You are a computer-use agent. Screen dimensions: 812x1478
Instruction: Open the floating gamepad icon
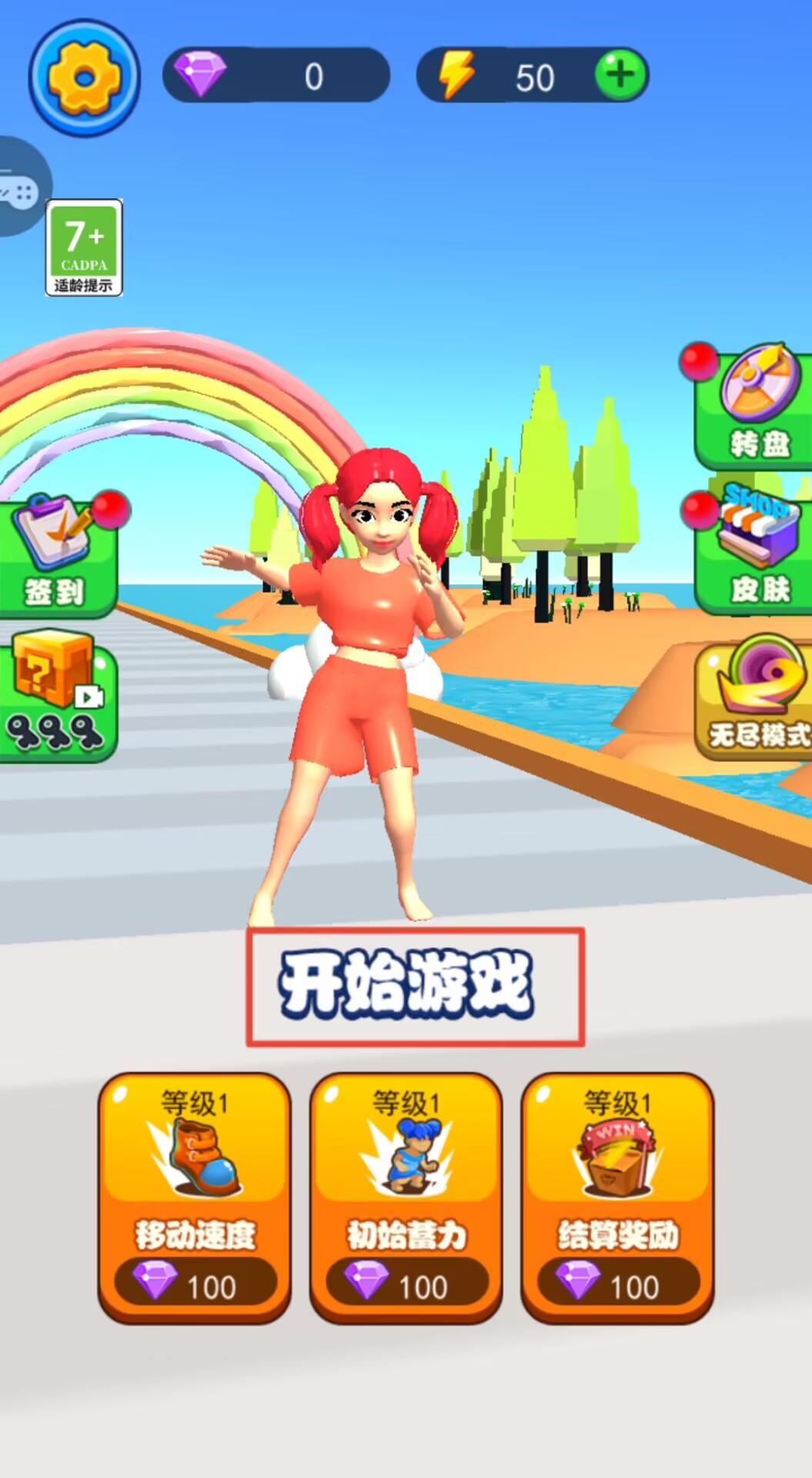click(18, 189)
